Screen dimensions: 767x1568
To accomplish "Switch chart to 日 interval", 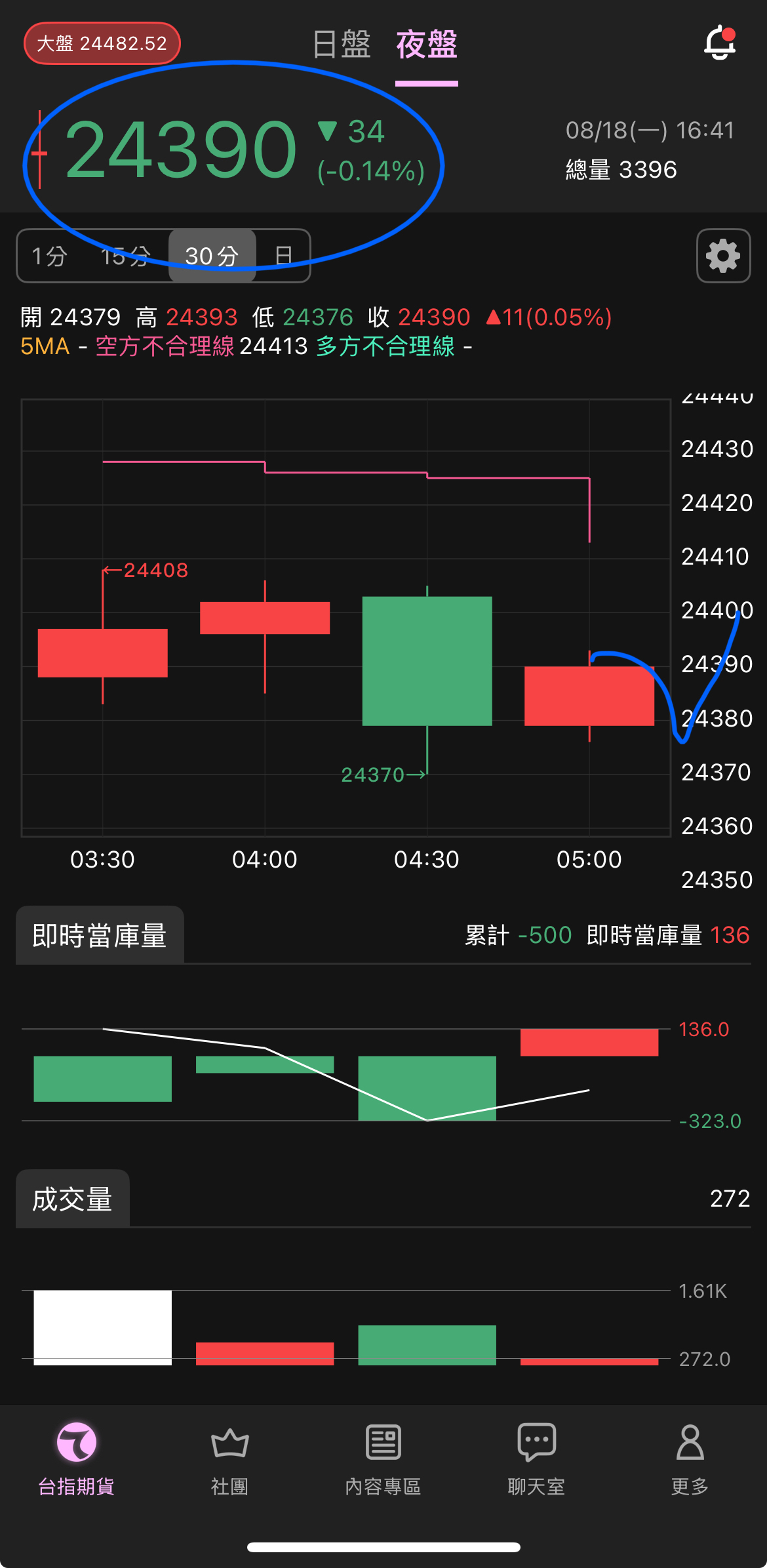I will [x=283, y=256].
